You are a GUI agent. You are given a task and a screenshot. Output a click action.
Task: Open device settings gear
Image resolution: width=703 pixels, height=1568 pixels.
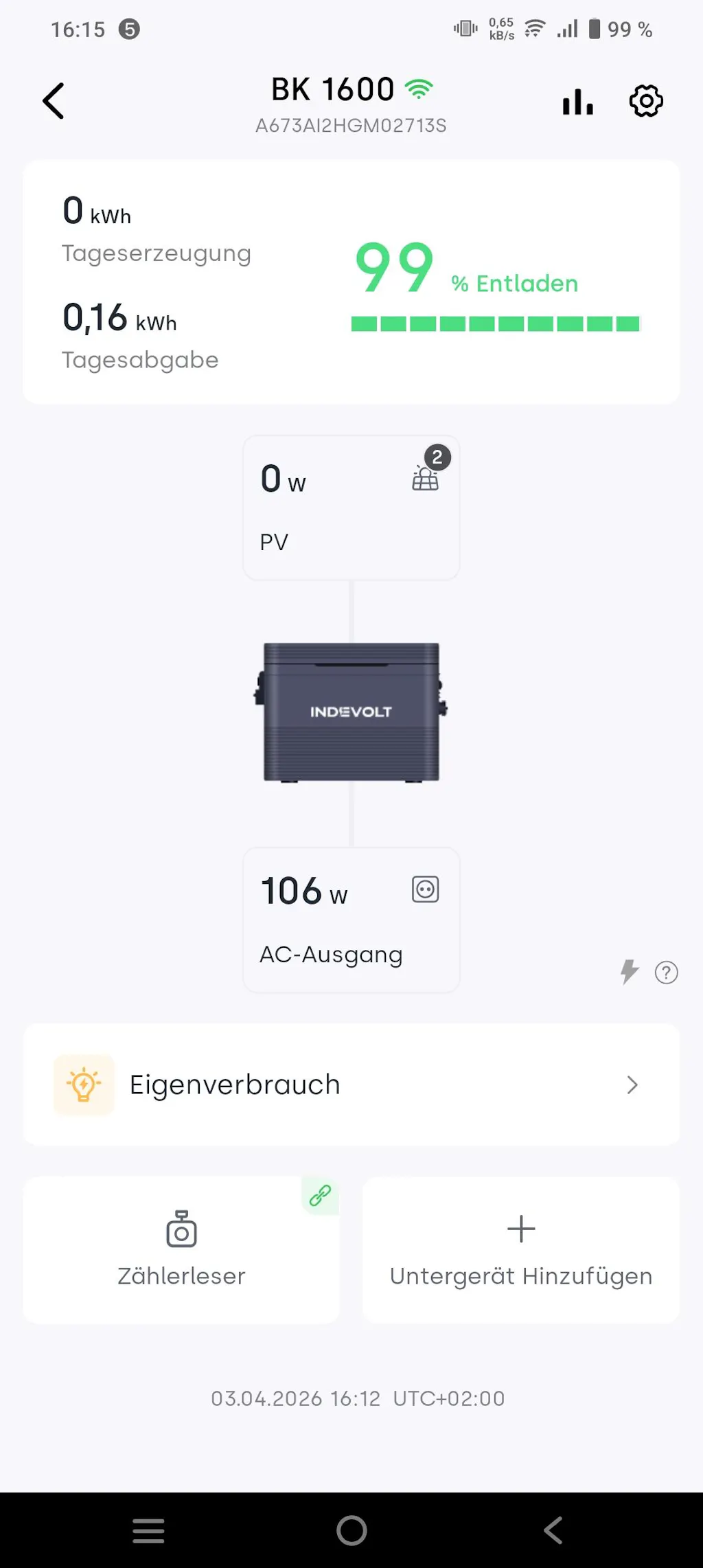coord(646,102)
